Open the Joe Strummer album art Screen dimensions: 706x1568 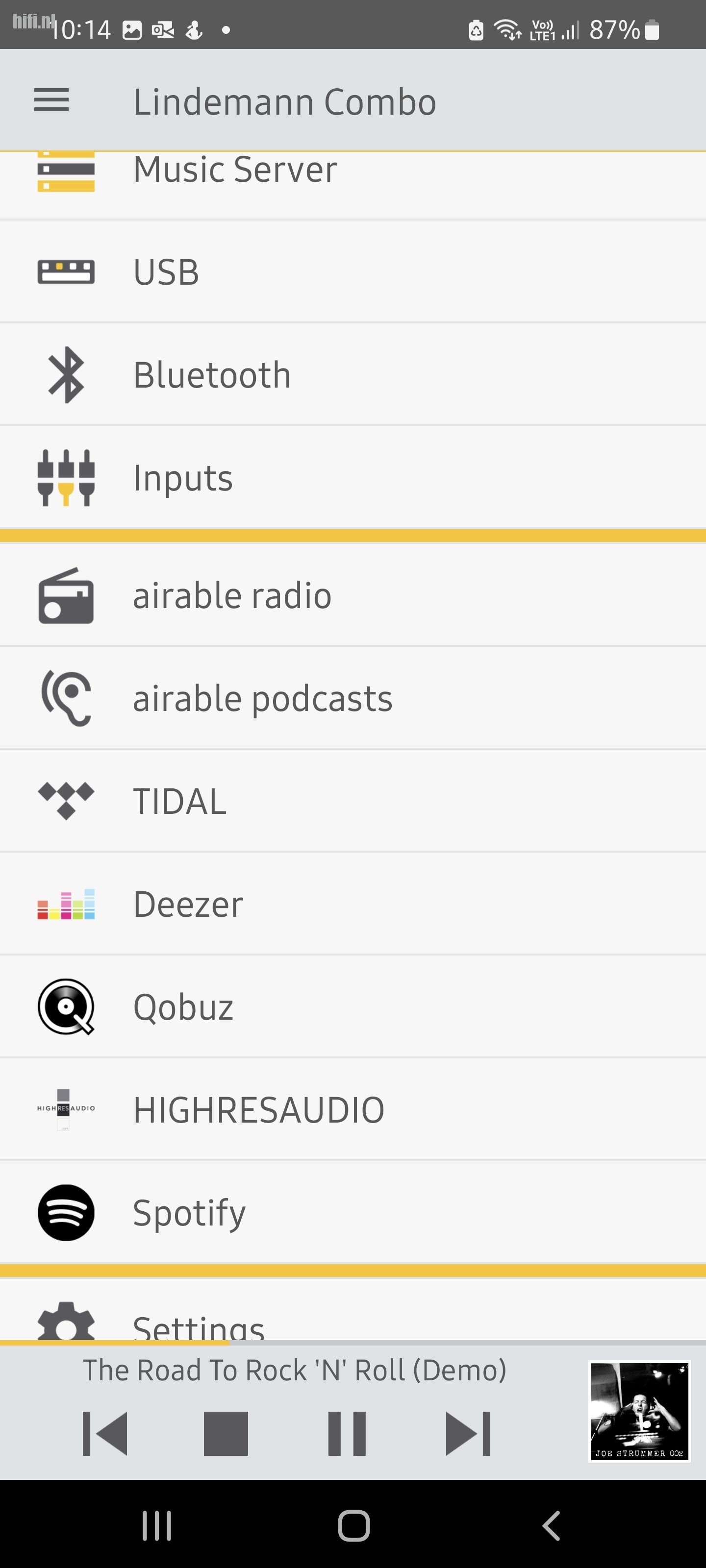[639, 1411]
